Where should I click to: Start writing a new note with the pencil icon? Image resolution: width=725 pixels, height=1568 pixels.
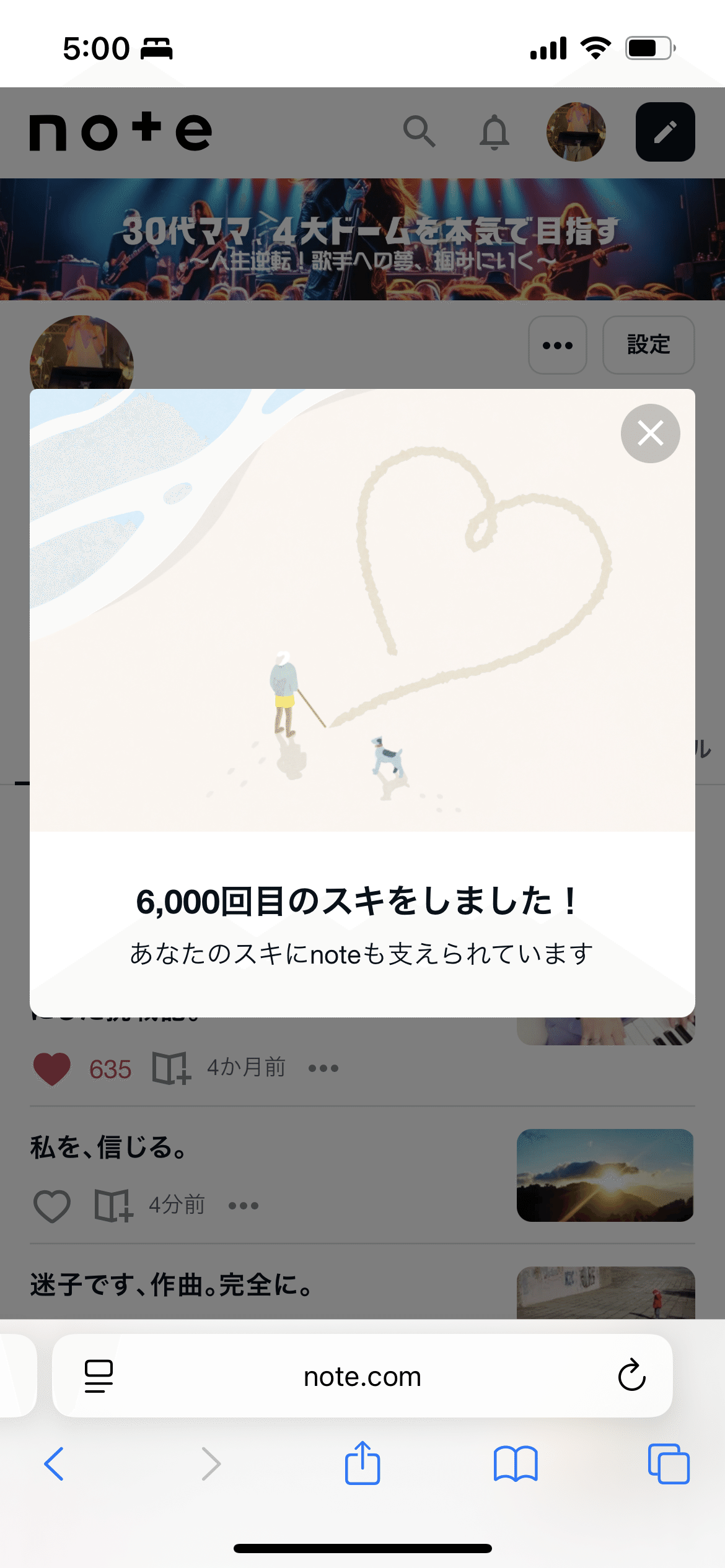tap(666, 132)
